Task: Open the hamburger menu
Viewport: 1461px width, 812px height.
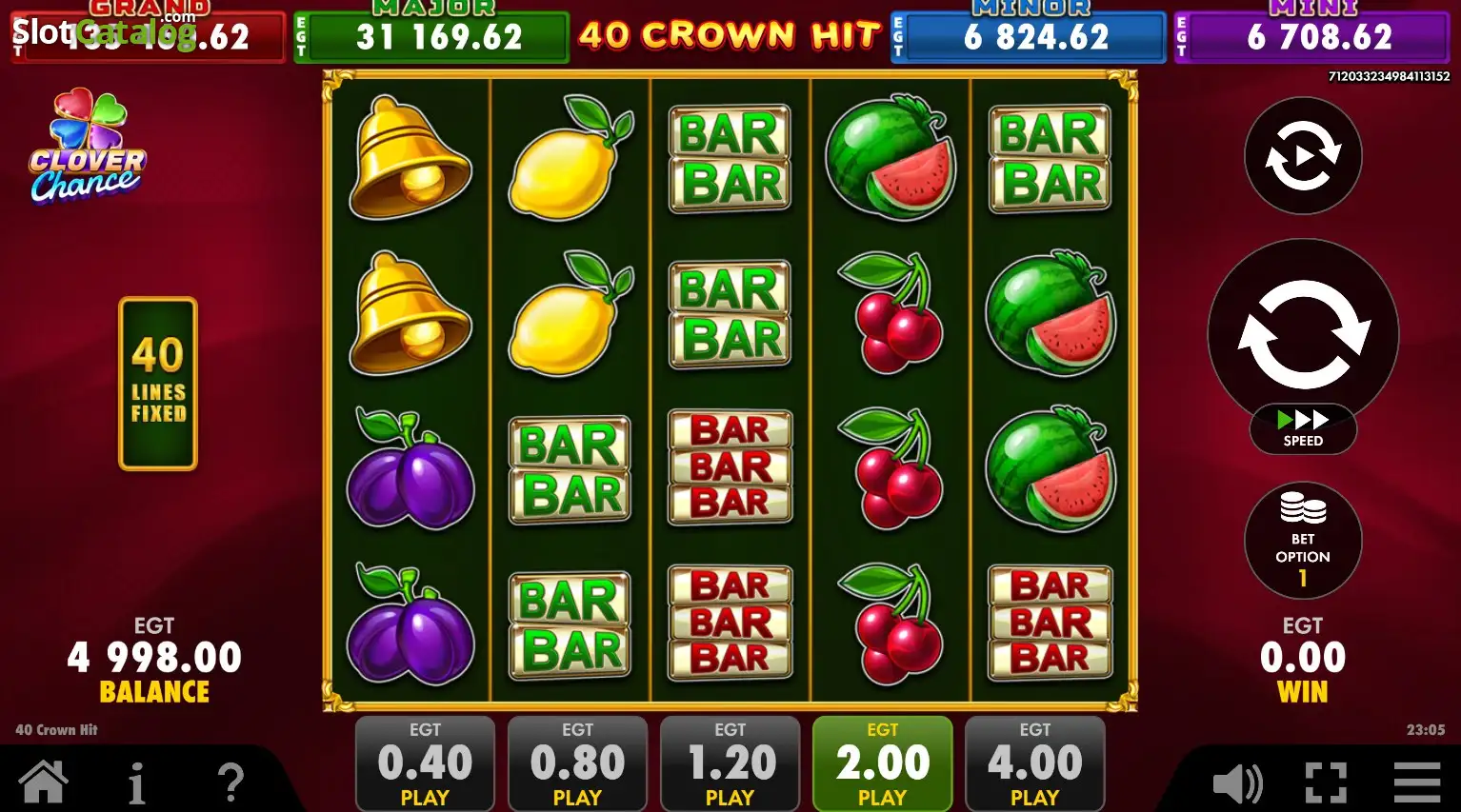Action: [x=1417, y=783]
